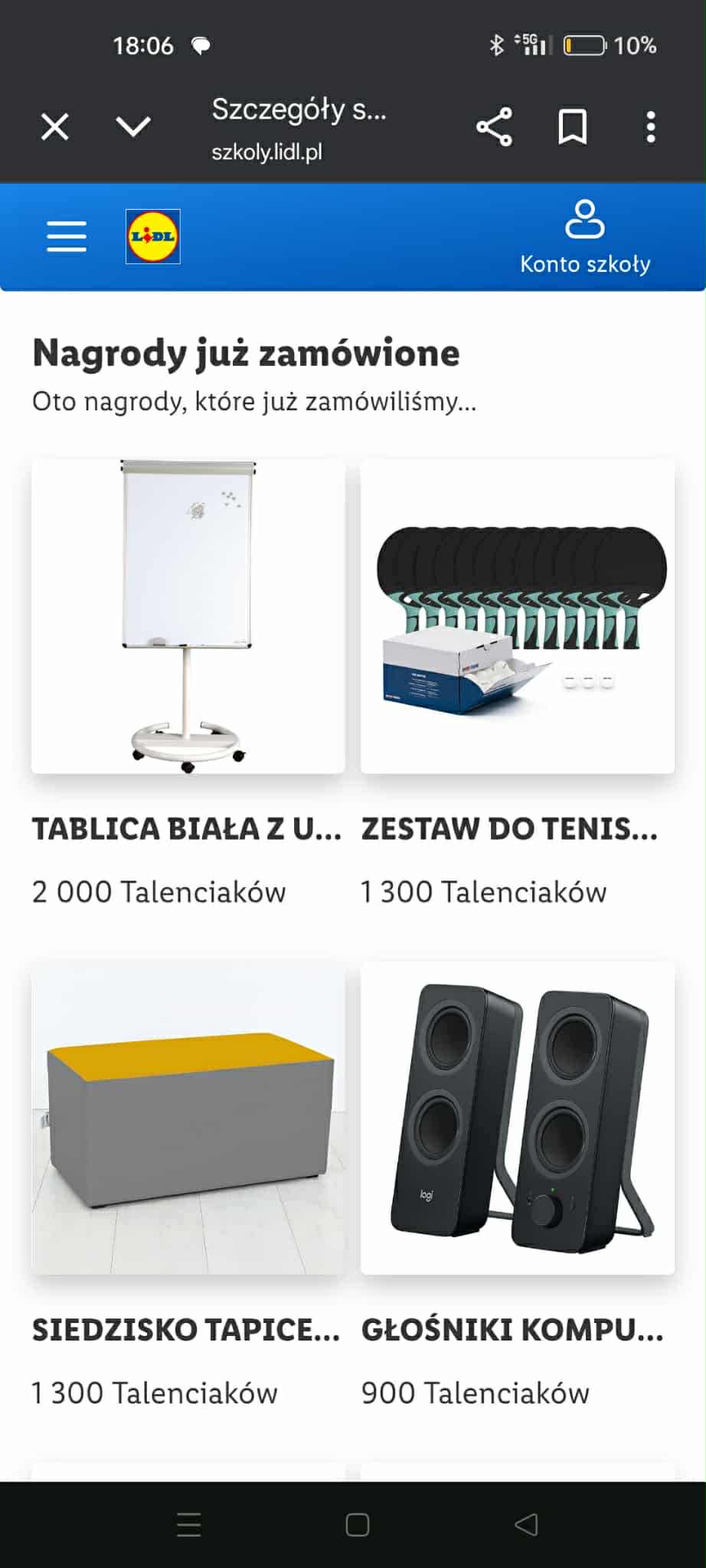706x1568 pixels.
Task: View the Zestaw do tenisa reward
Action: [x=518, y=616]
